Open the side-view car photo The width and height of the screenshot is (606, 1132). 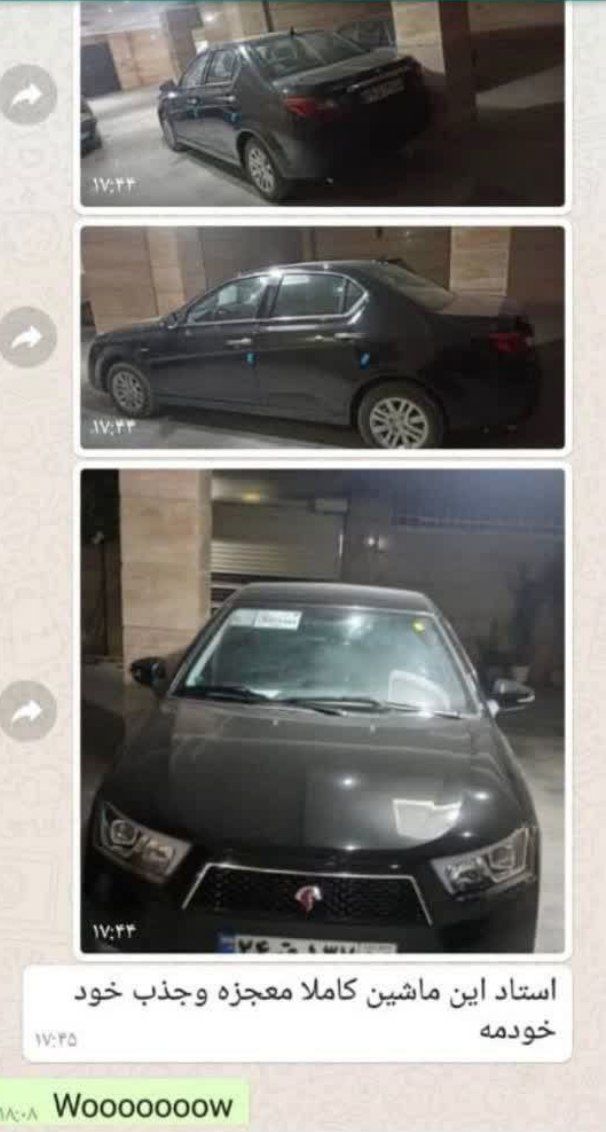[322, 337]
